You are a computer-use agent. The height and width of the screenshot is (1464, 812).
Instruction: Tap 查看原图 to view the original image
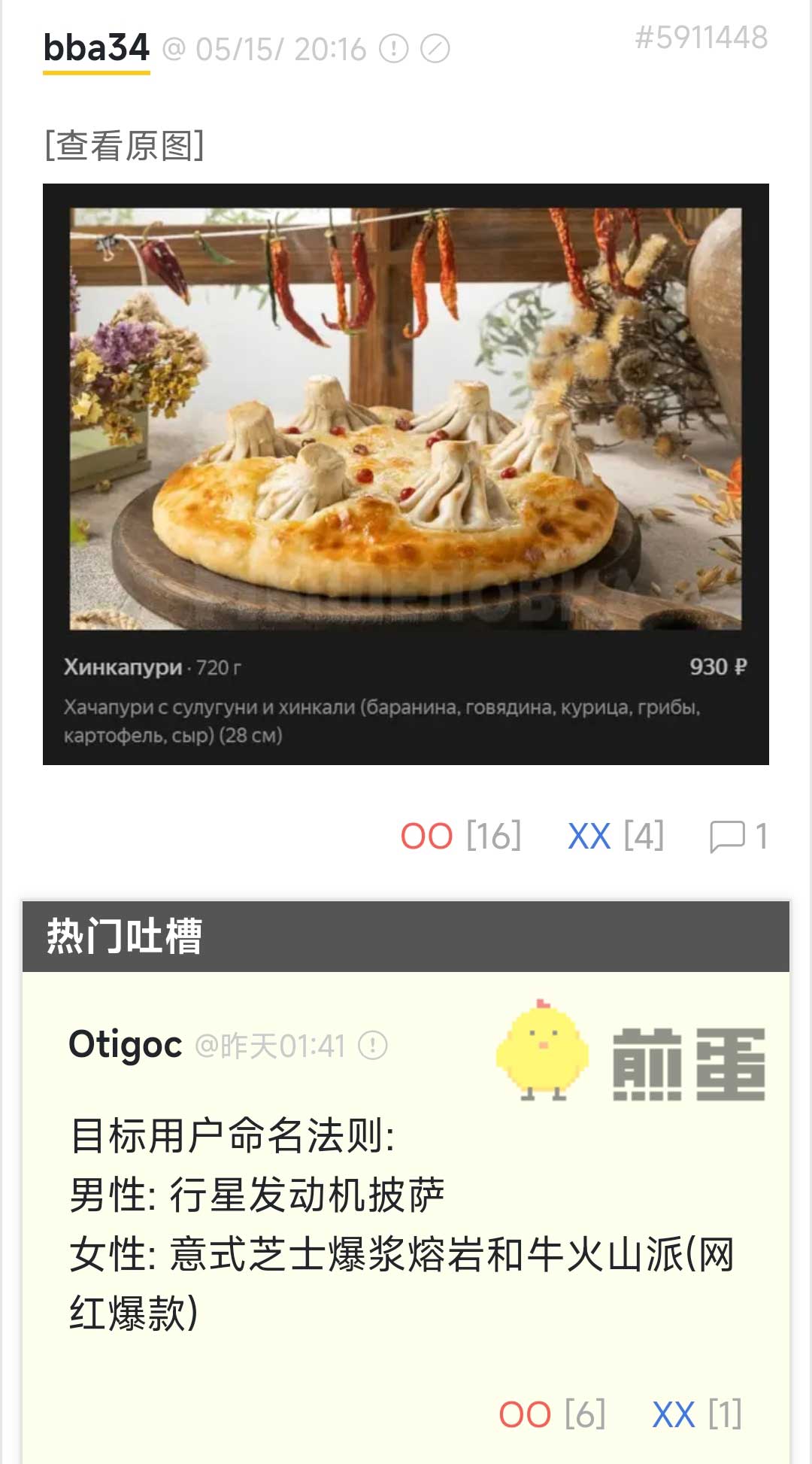coord(124,145)
